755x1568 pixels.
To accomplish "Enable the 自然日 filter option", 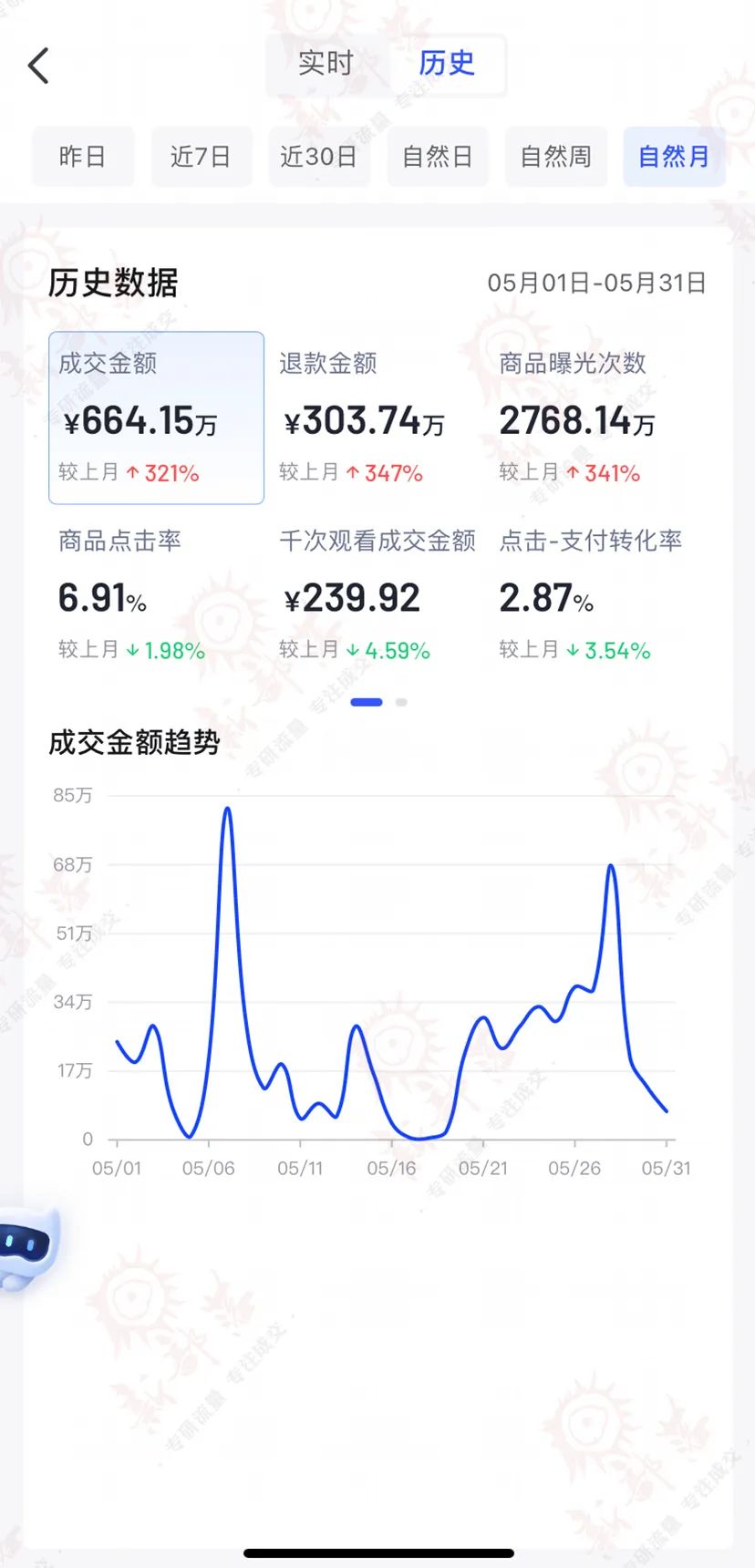I will 438,156.
